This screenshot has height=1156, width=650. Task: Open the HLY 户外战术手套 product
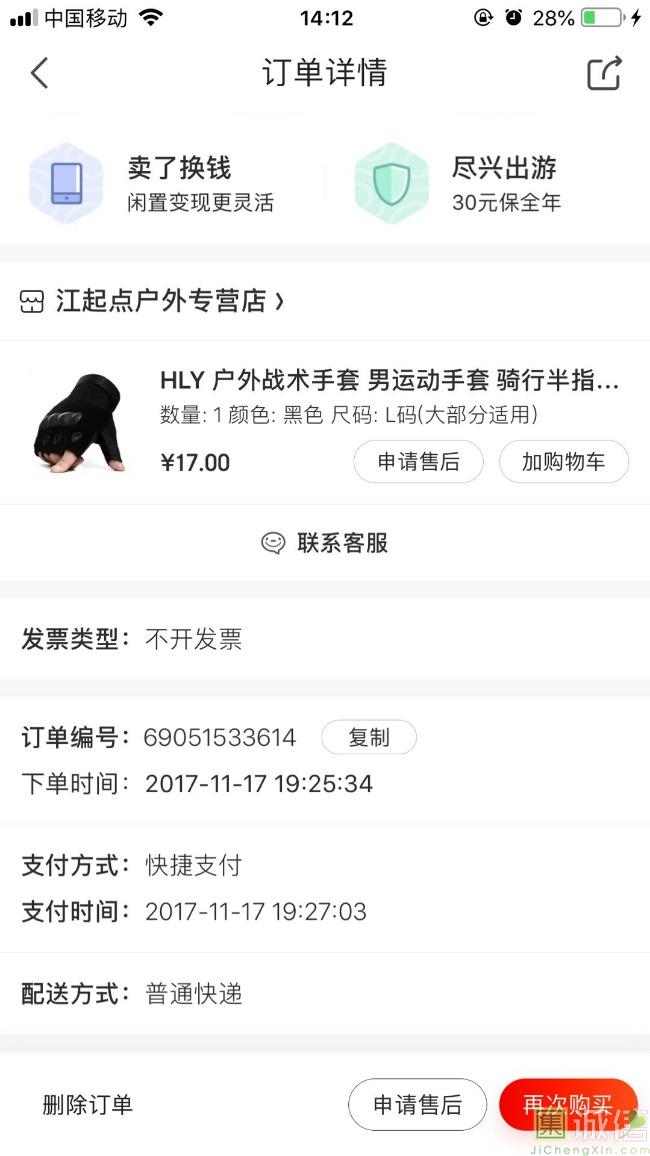389,381
